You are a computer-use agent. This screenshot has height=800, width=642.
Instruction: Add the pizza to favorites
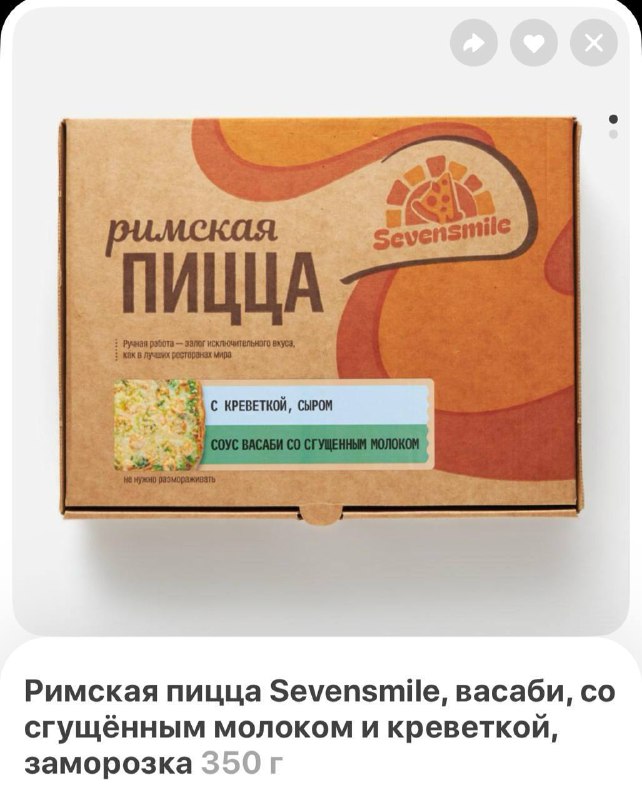click(534, 43)
